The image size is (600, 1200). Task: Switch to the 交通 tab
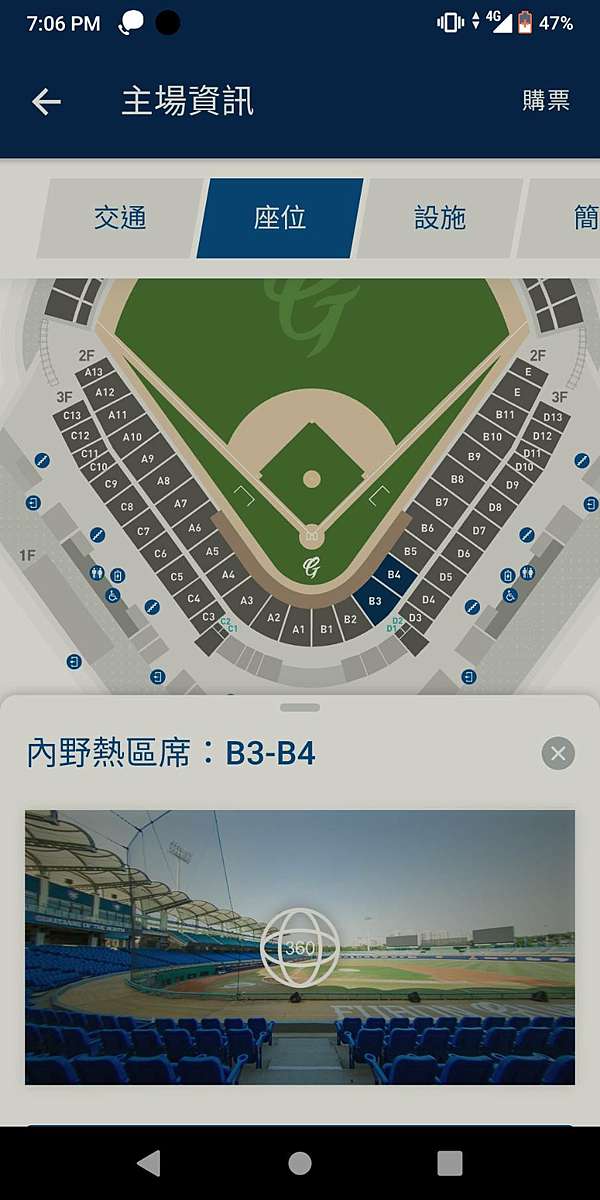pos(121,218)
